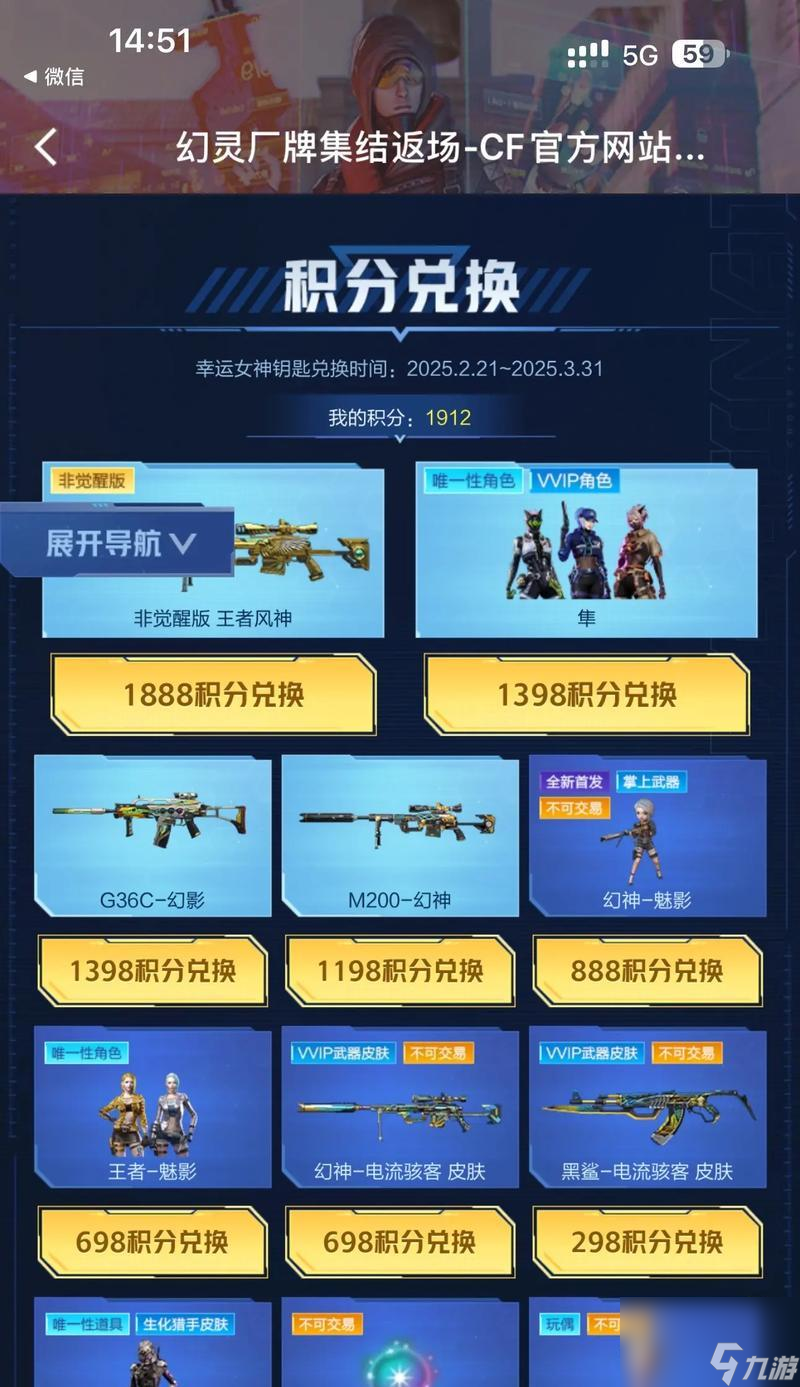This screenshot has width=800, height=1387.
Task: Redeem 王者-魅影 for 698积分
Action: pyautogui.click(x=152, y=1241)
